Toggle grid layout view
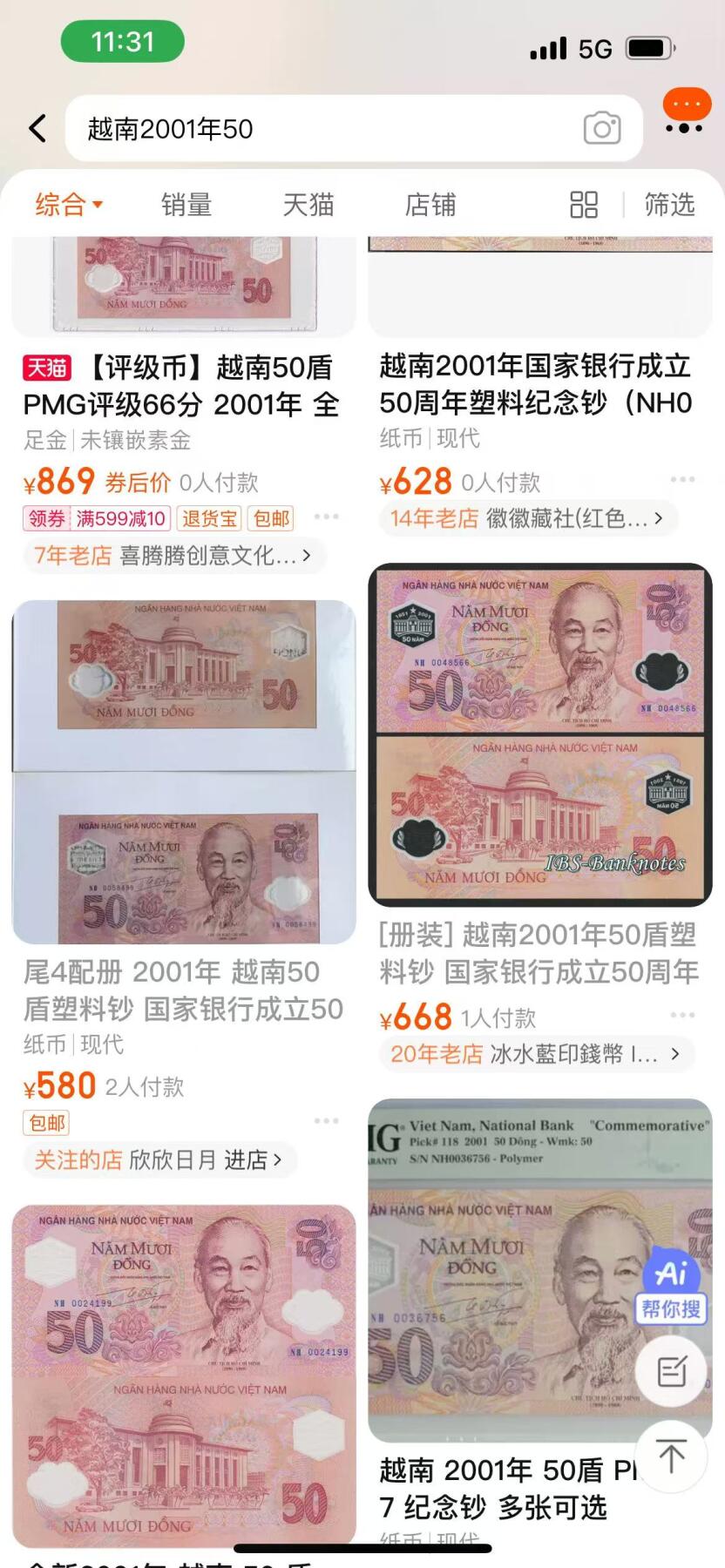725x1568 pixels. click(x=584, y=206)
